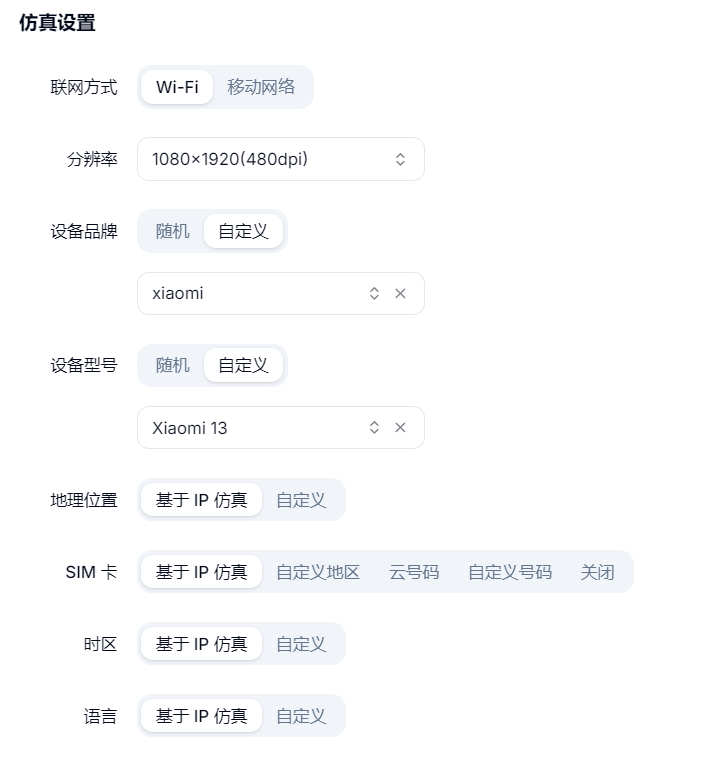Viewport: 719px width, 757px height.
Task: Set 设备型号 to 随机
Action: tap(172, 365)
